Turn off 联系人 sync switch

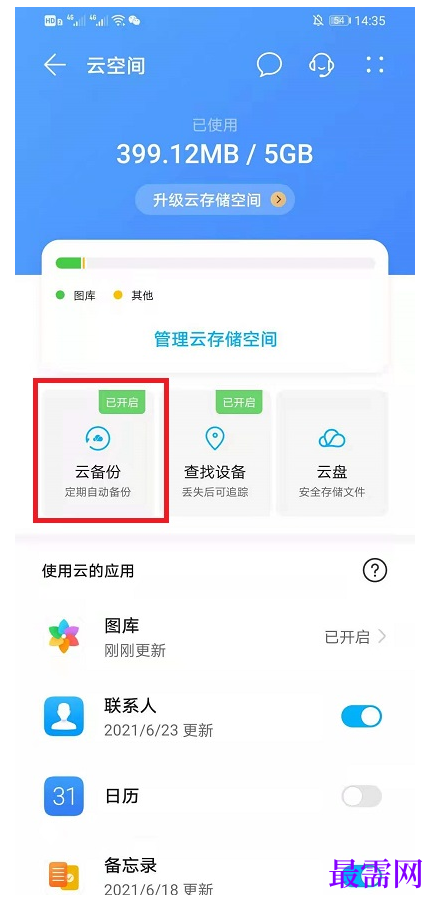[x=361, y=717]
